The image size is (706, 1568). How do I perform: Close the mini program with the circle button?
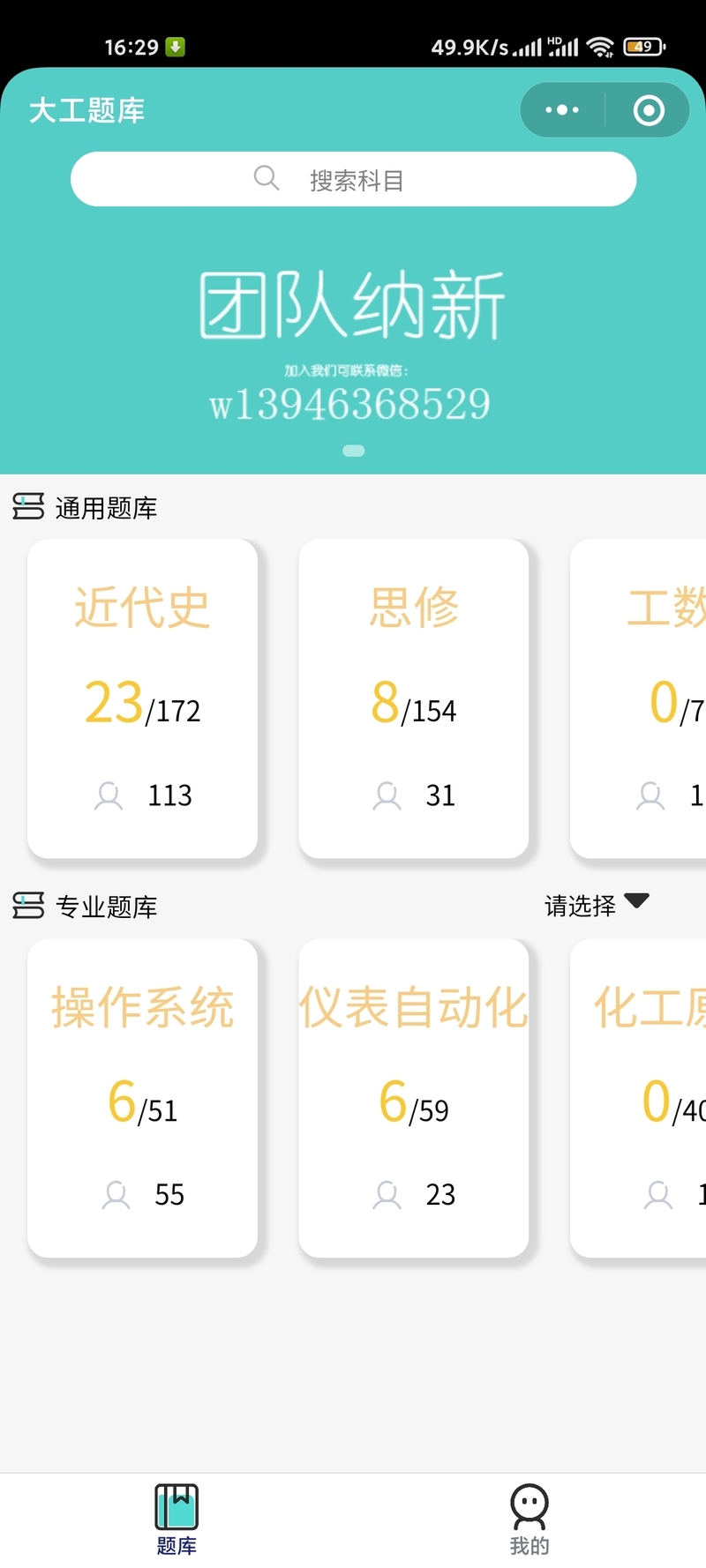pyautogui.click(x=649, y=110)
